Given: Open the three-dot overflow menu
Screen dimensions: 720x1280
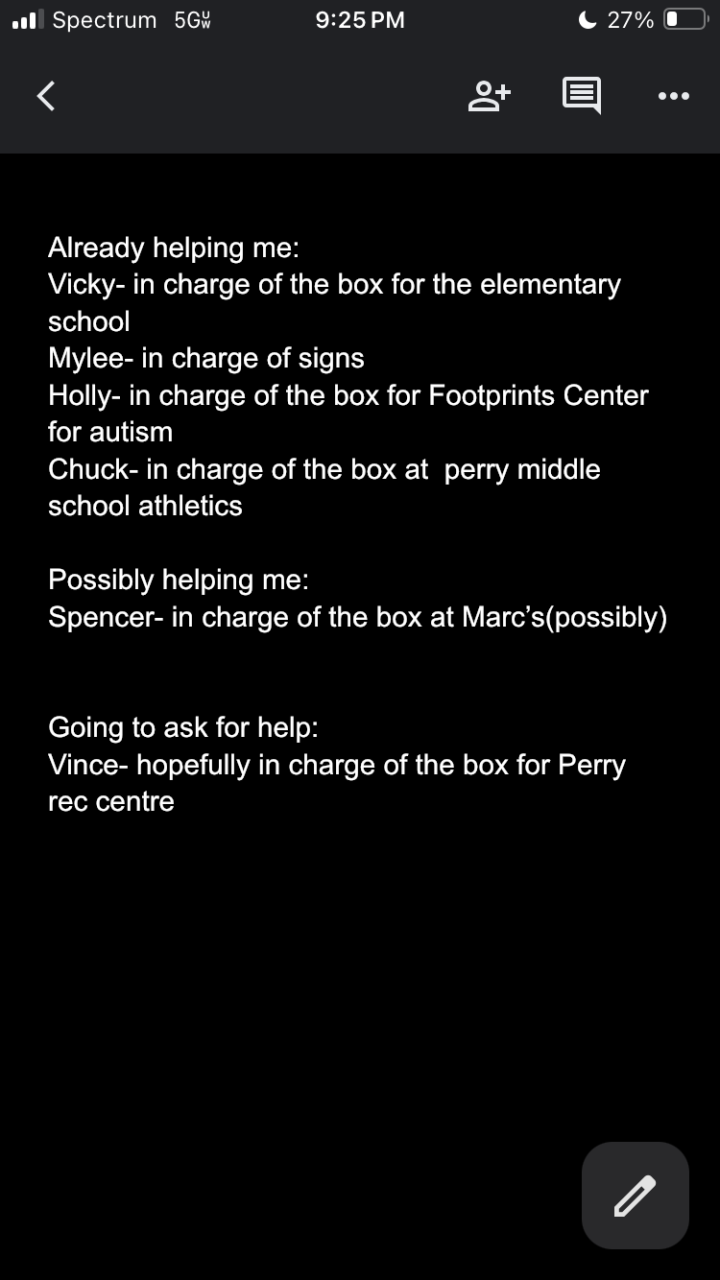Looking at the screenshot, I should pyautogui.click(x=673, y=96).
